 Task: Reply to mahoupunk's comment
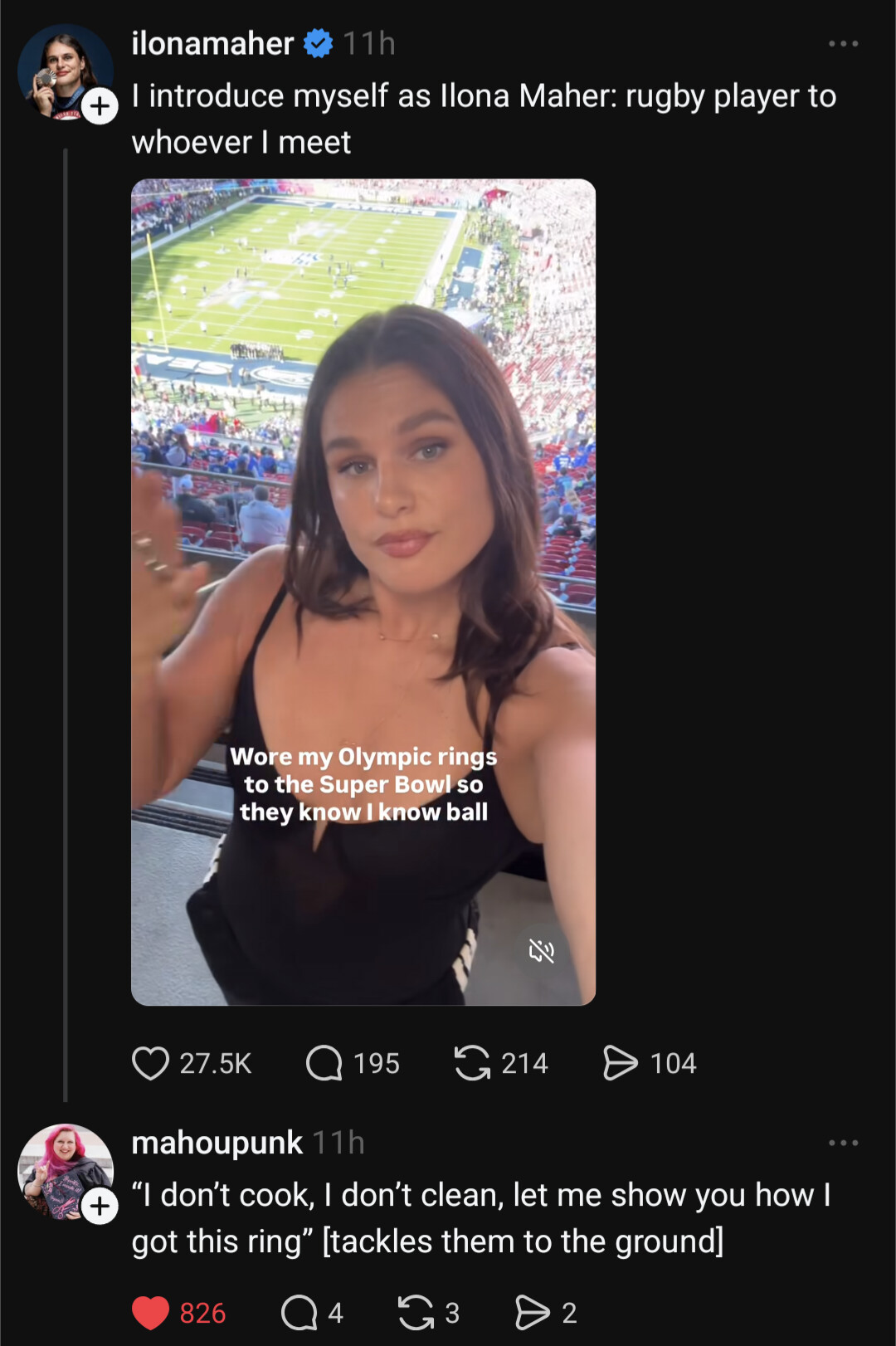[299, 1313]
